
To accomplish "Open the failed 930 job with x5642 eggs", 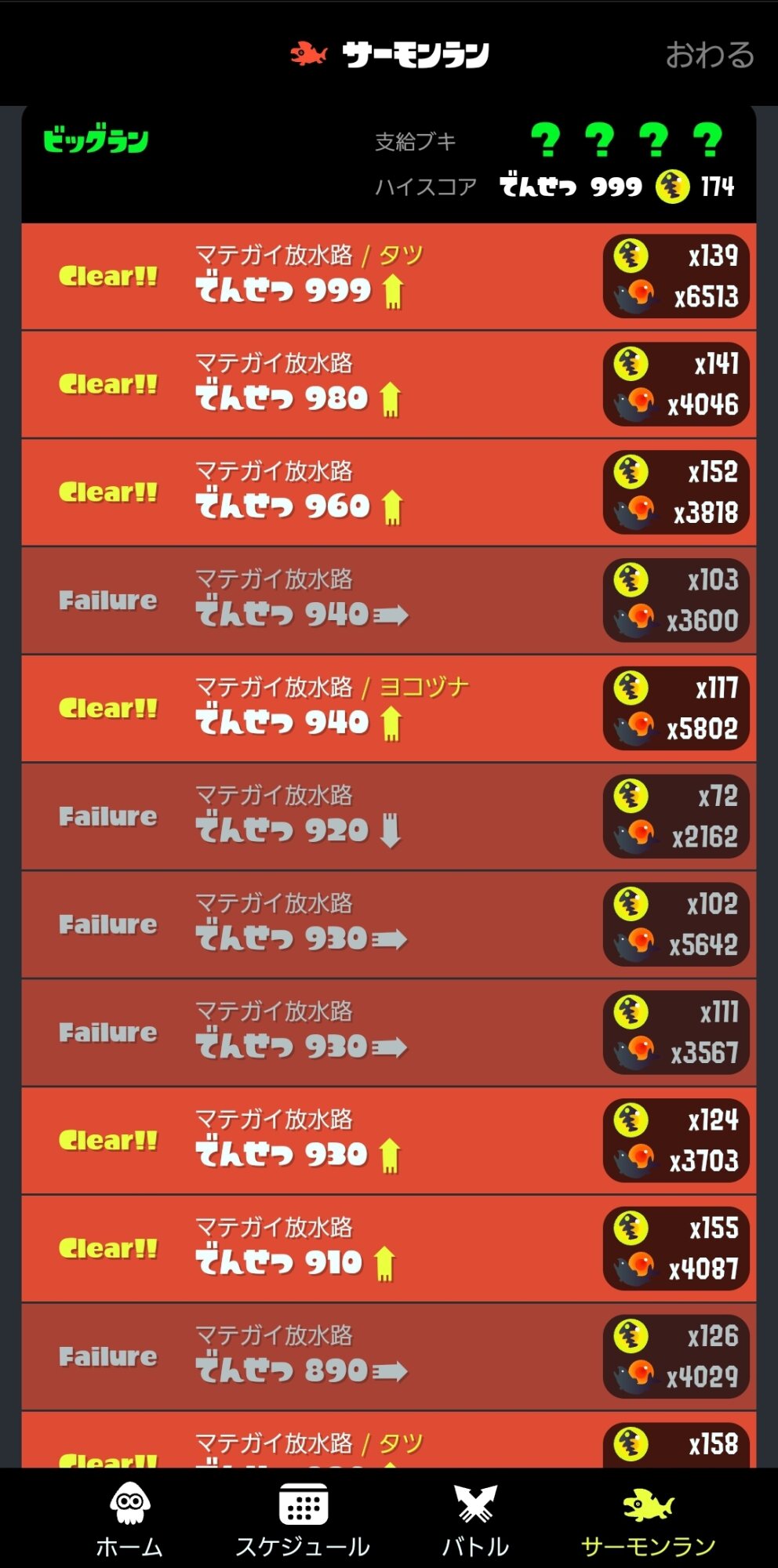I will coord(388,924).
